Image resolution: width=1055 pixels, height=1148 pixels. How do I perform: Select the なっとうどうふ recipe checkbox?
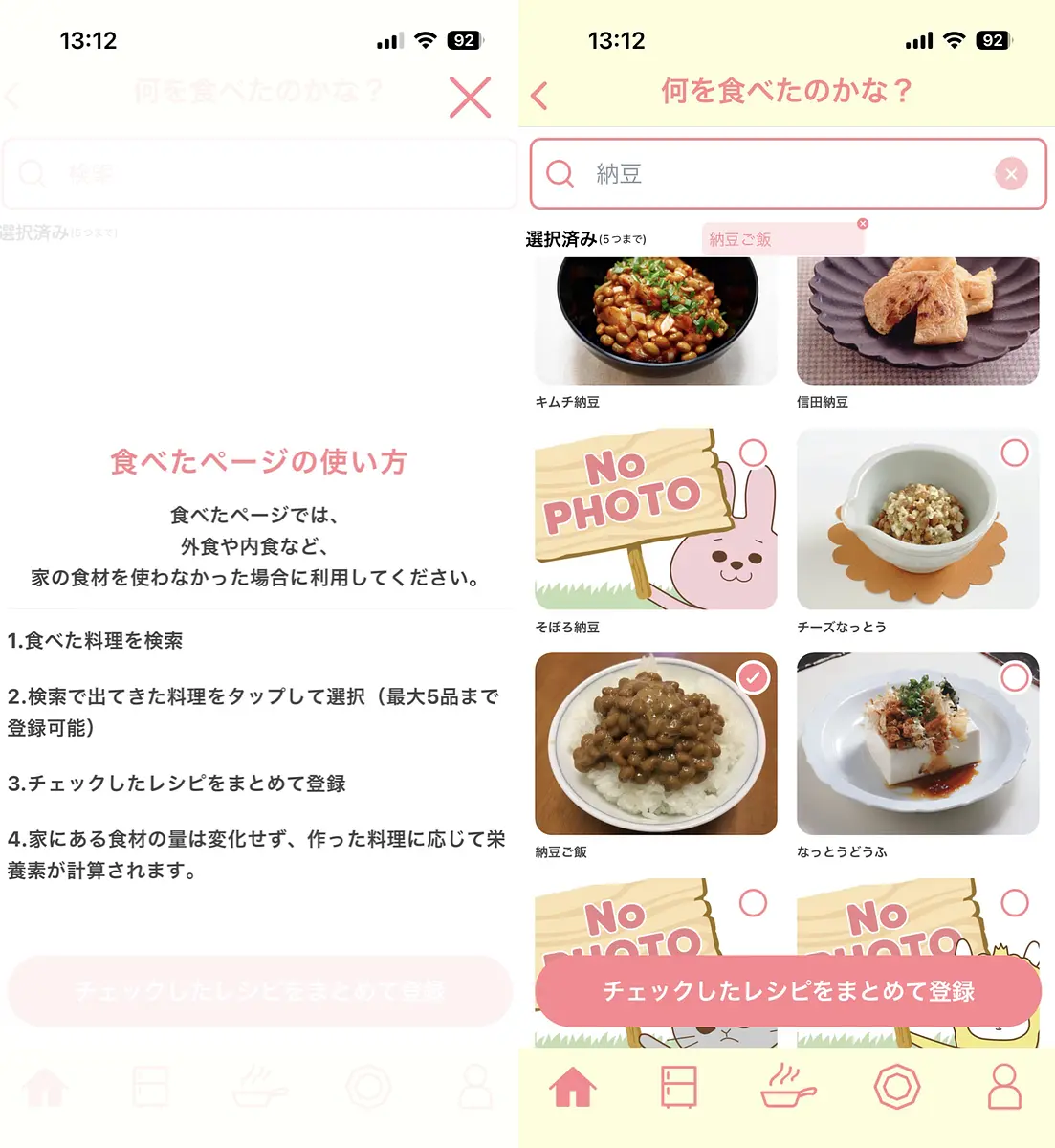[x=1014, y=677]
